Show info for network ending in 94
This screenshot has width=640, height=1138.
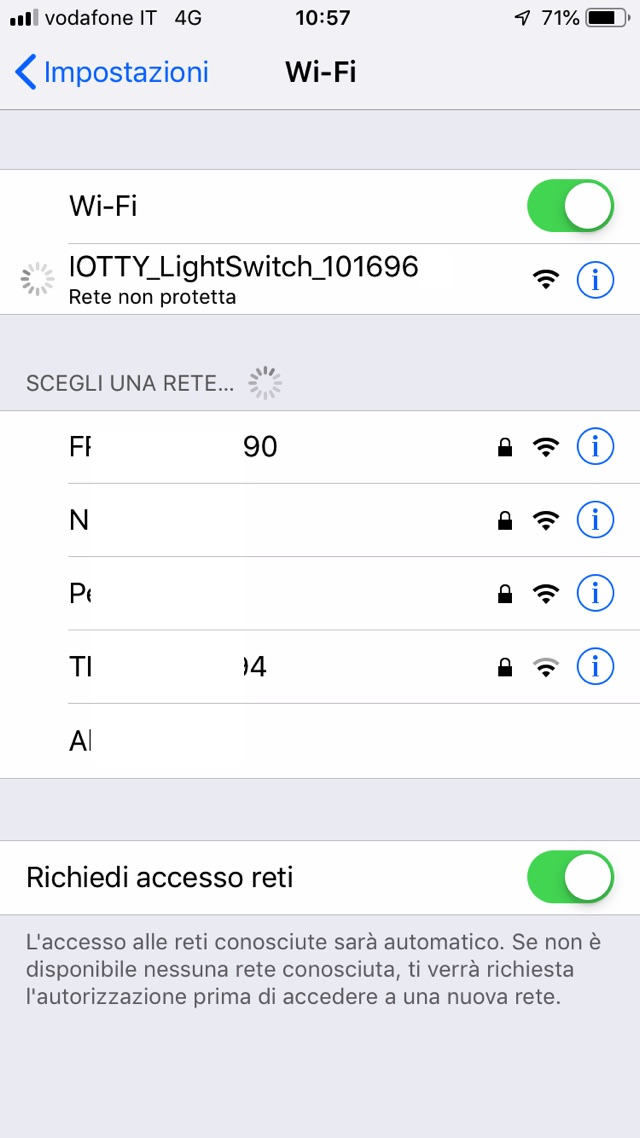[595, 666]
